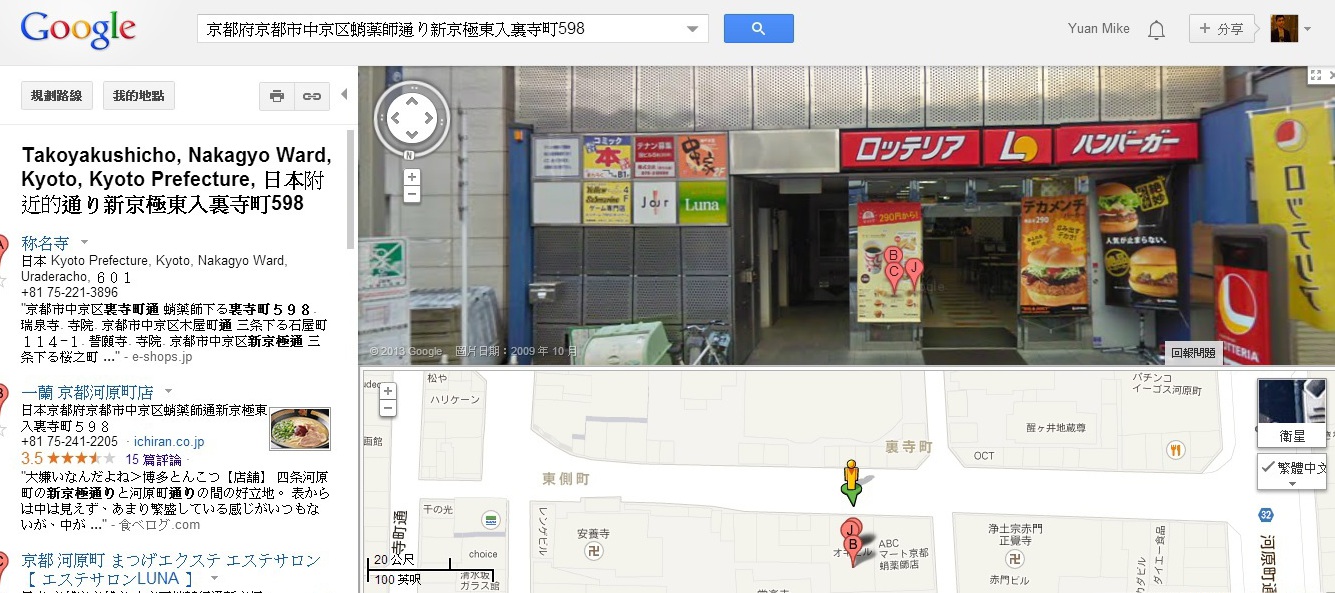The width and height of the screenshot is (1335, 593).
Task: Print the map with the printer icon
Action: coord(277,96)
